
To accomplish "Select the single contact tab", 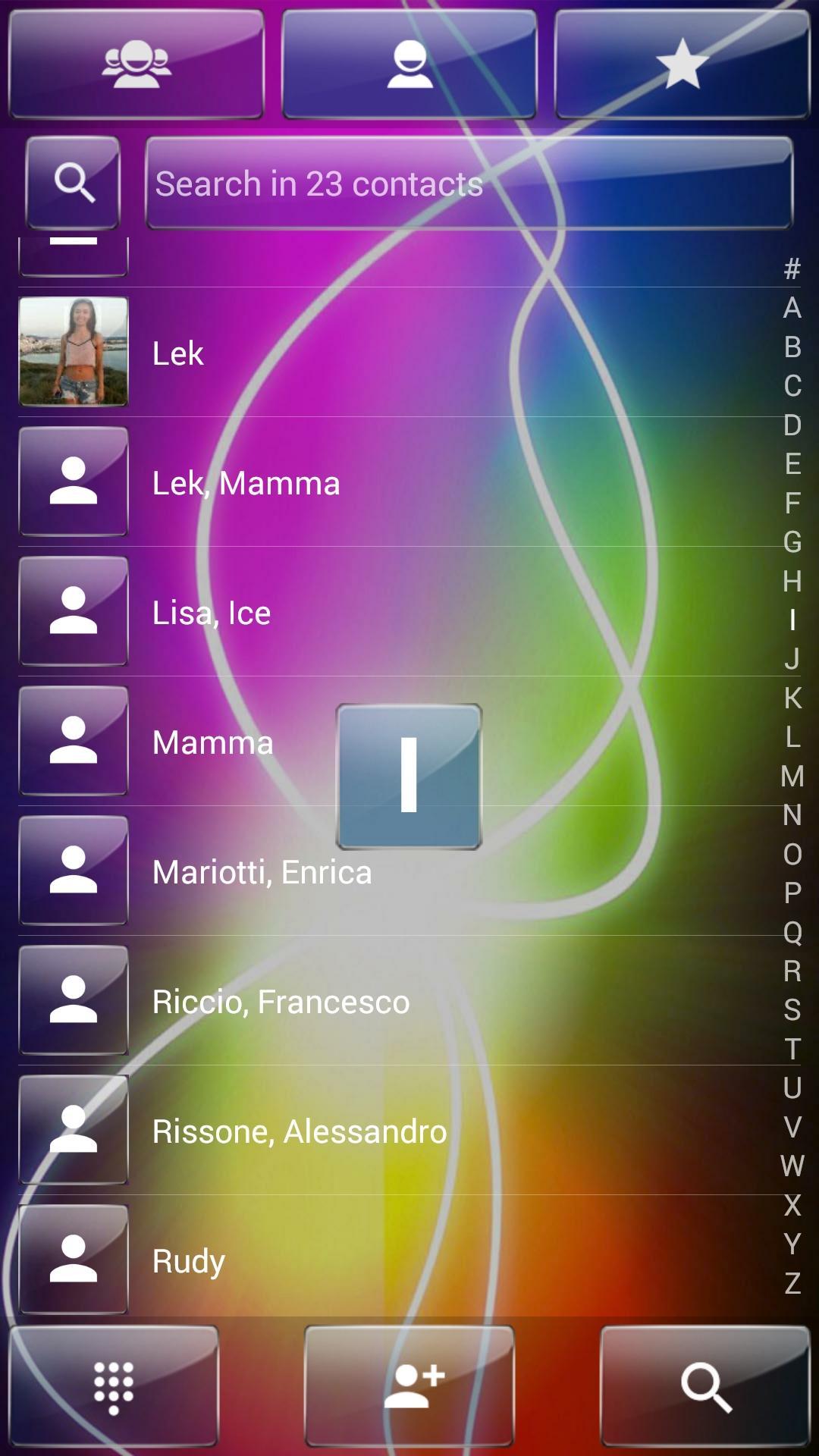I will tap(409, 64).
